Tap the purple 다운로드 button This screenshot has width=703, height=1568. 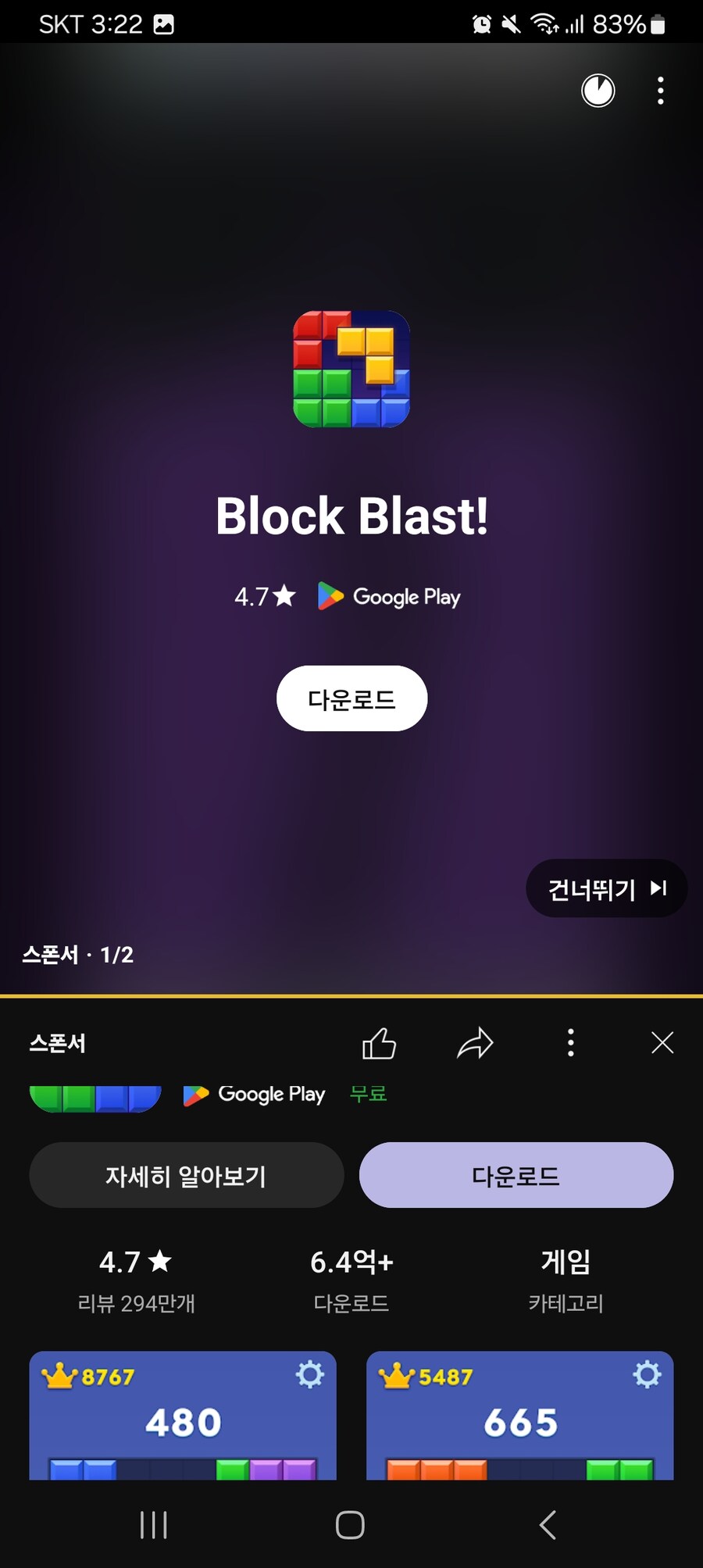[x=516, y=1175]
